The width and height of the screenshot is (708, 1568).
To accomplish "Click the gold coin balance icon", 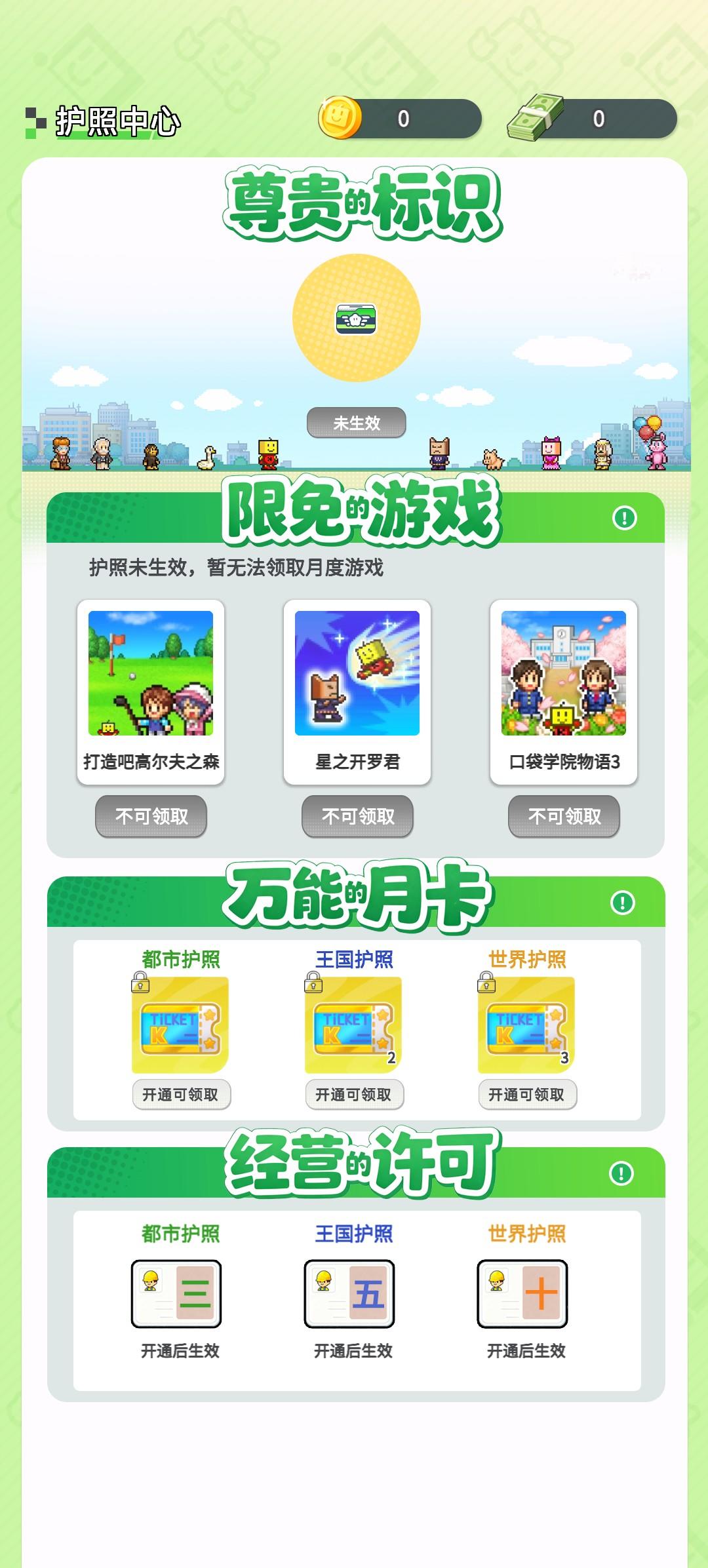I will point(339,119).
